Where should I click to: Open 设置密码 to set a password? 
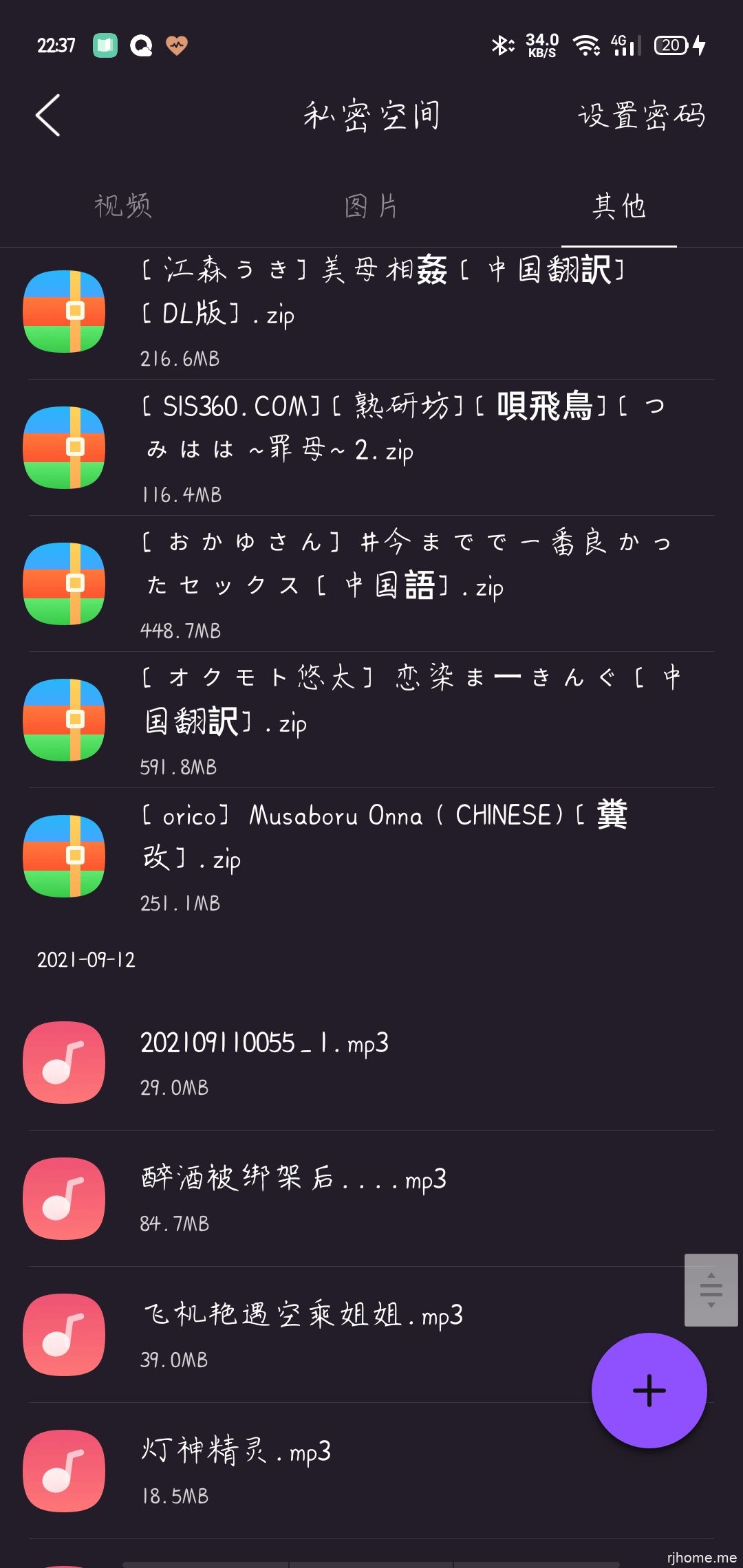pyautogui.click(x=641, y=116)
